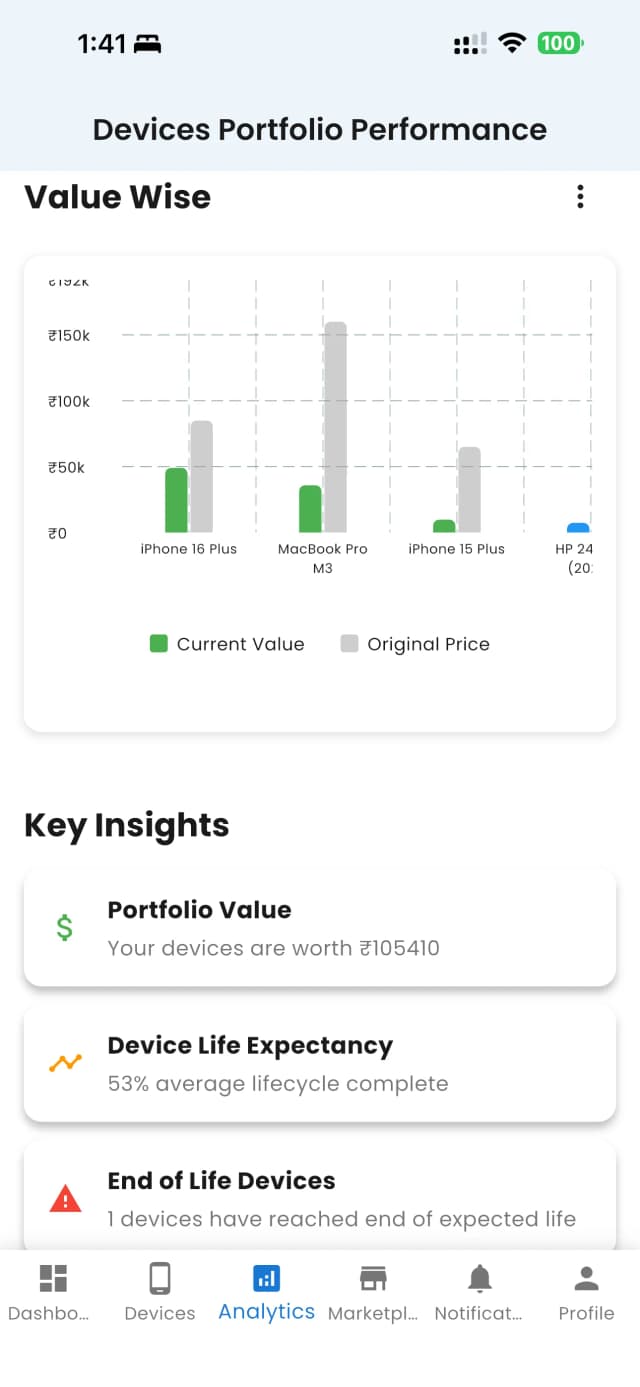The height and width of the screenshot is (1387, 640).
Task: Open the Portfolio Value insight card
Action: click(319, 927)
